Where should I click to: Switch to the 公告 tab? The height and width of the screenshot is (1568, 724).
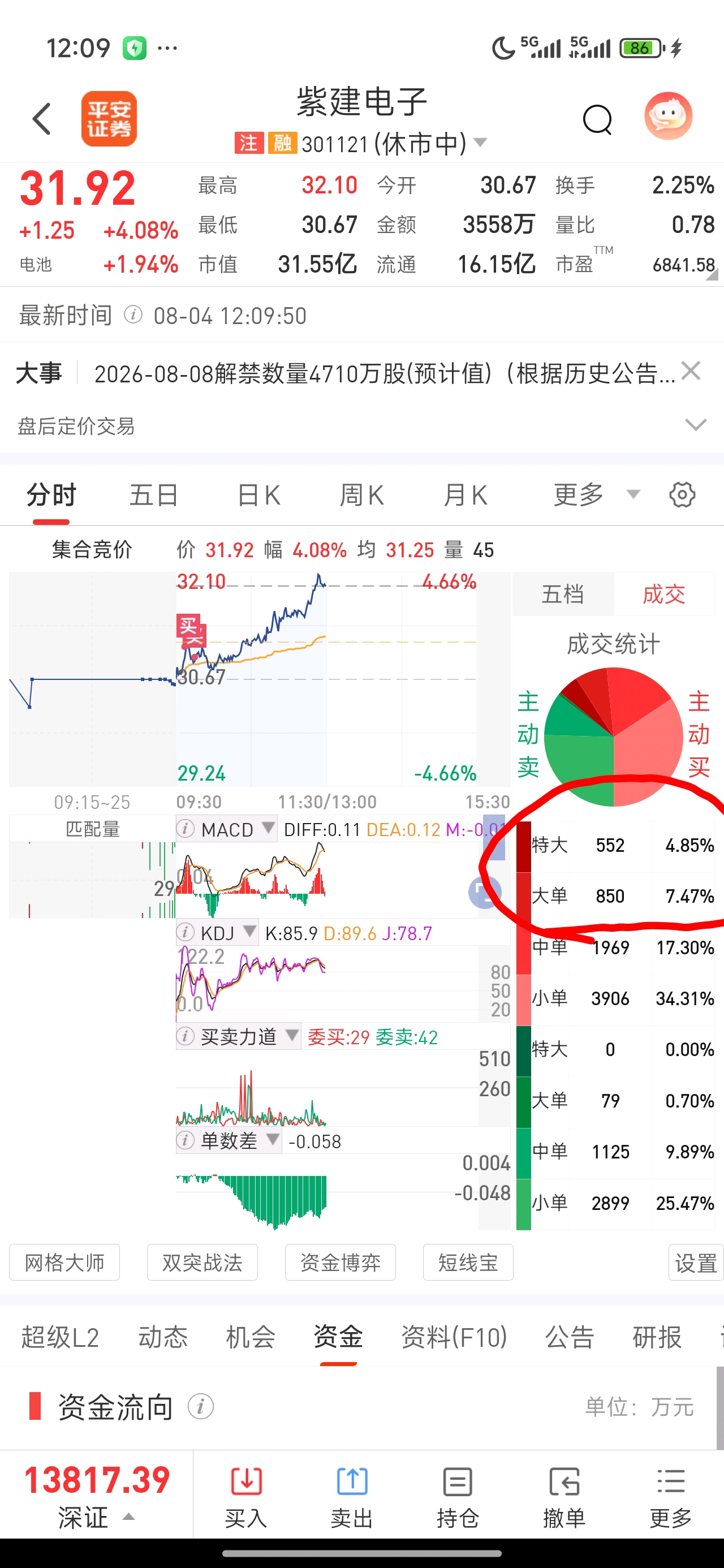(x=570, y=1337)
